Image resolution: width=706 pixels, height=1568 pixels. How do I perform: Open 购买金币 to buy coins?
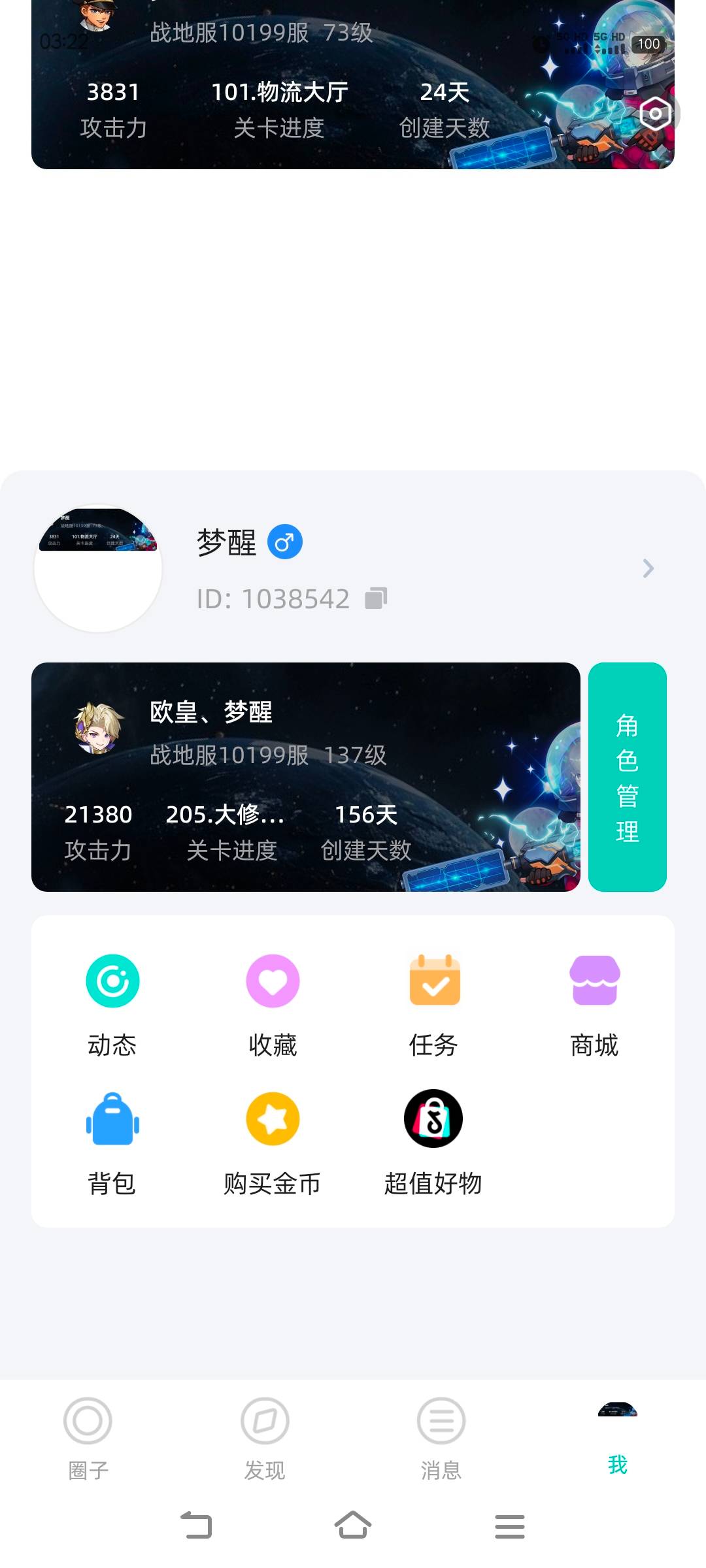(273, 1143)
